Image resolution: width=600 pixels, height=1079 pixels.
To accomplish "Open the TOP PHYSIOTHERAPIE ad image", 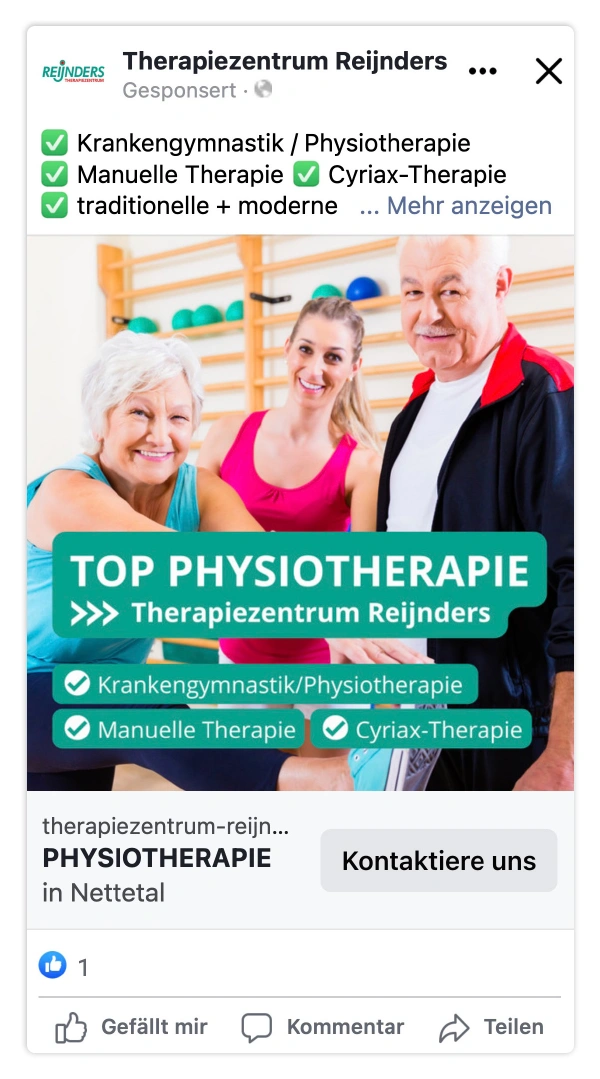I will click(x=300, y=513).
